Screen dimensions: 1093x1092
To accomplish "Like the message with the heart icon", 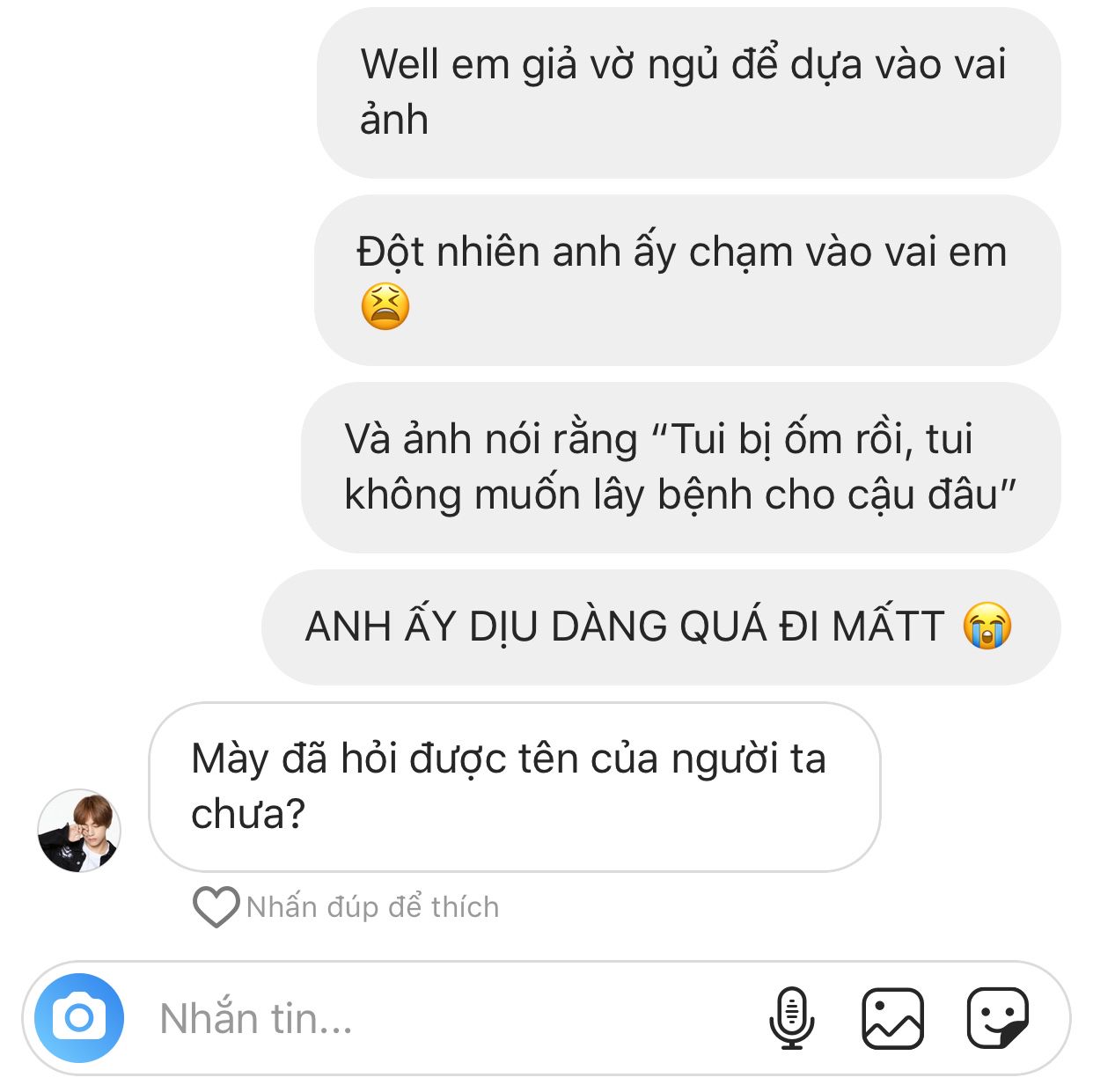I will (x=216, y=906).
